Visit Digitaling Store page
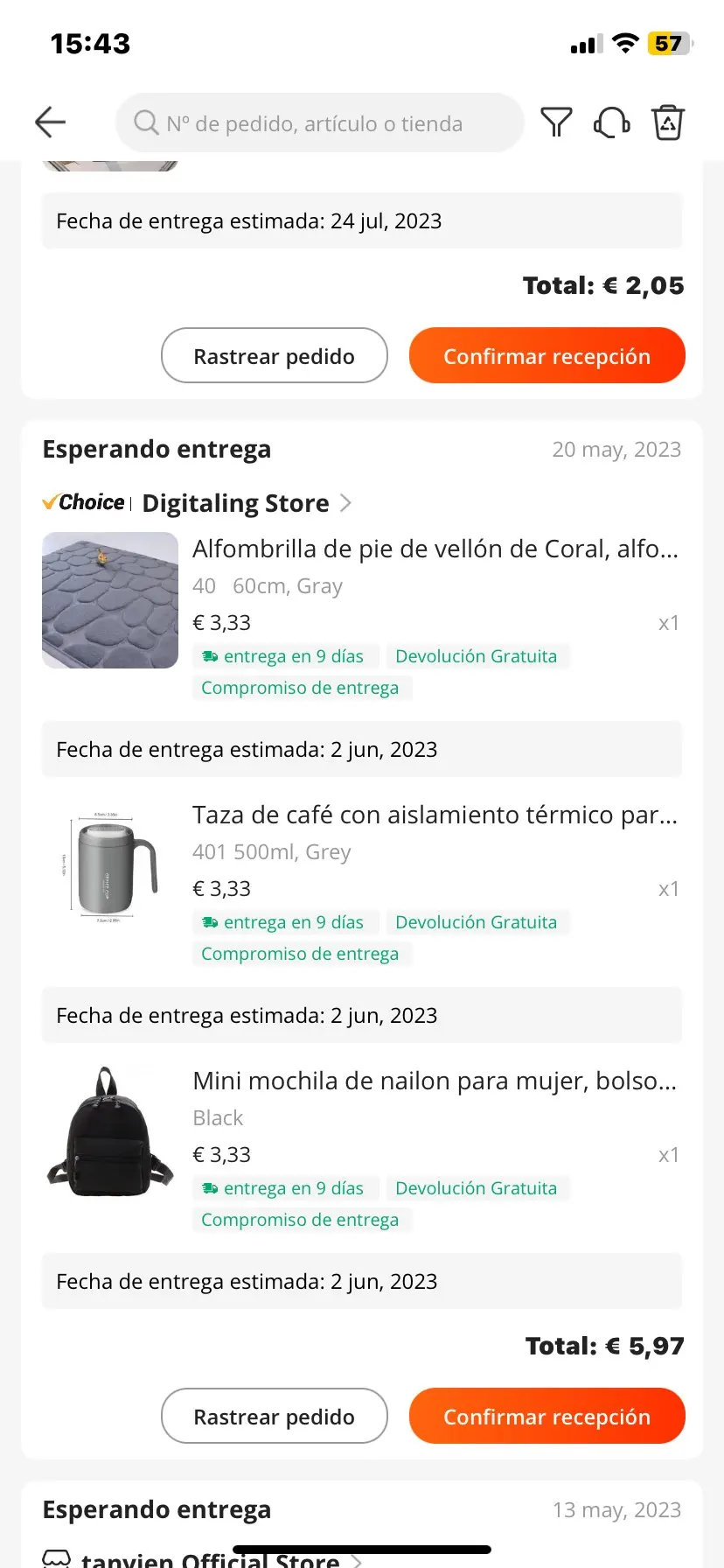This screenshot has width=724, height=1568. click(236, 503)
